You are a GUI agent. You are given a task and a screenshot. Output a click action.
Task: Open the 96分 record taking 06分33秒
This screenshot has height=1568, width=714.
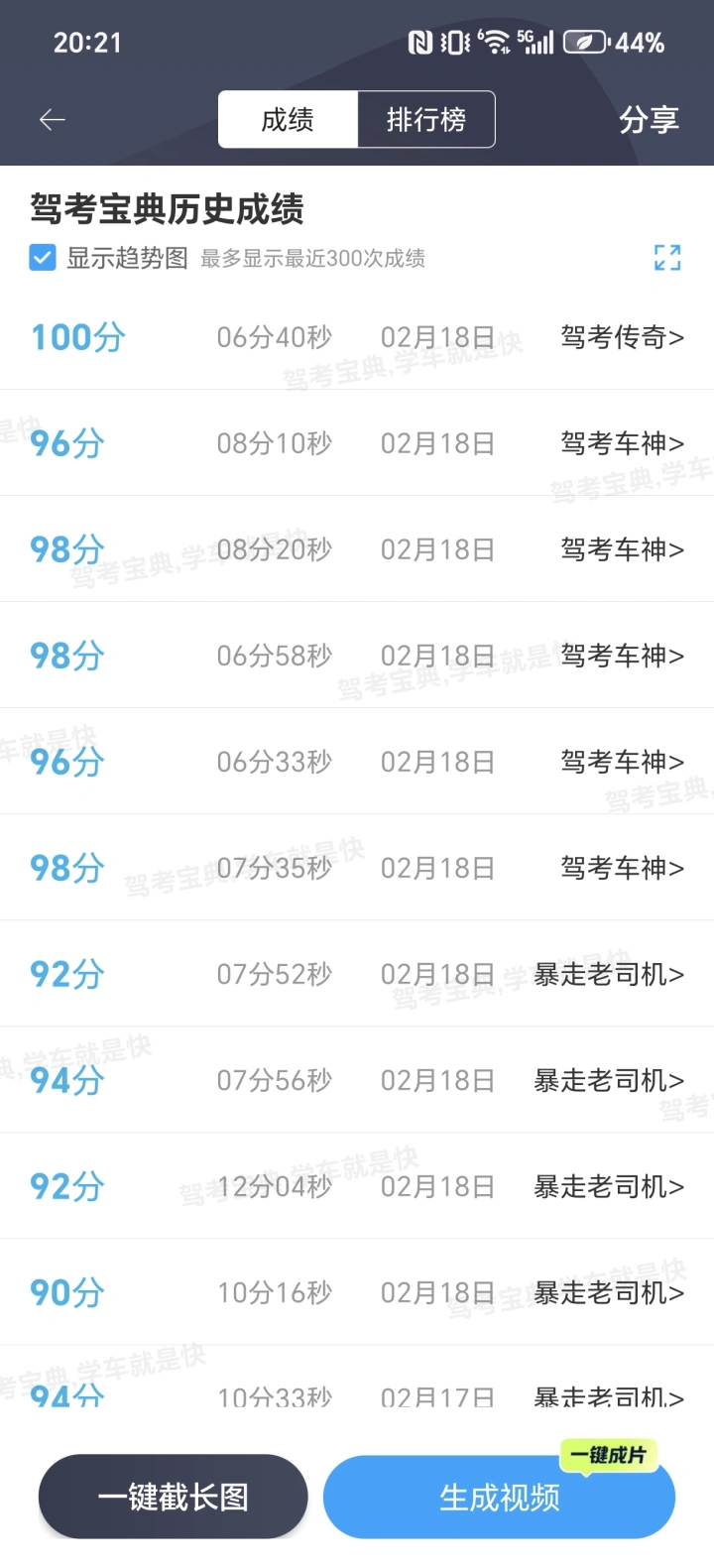(x=357, y=762)
